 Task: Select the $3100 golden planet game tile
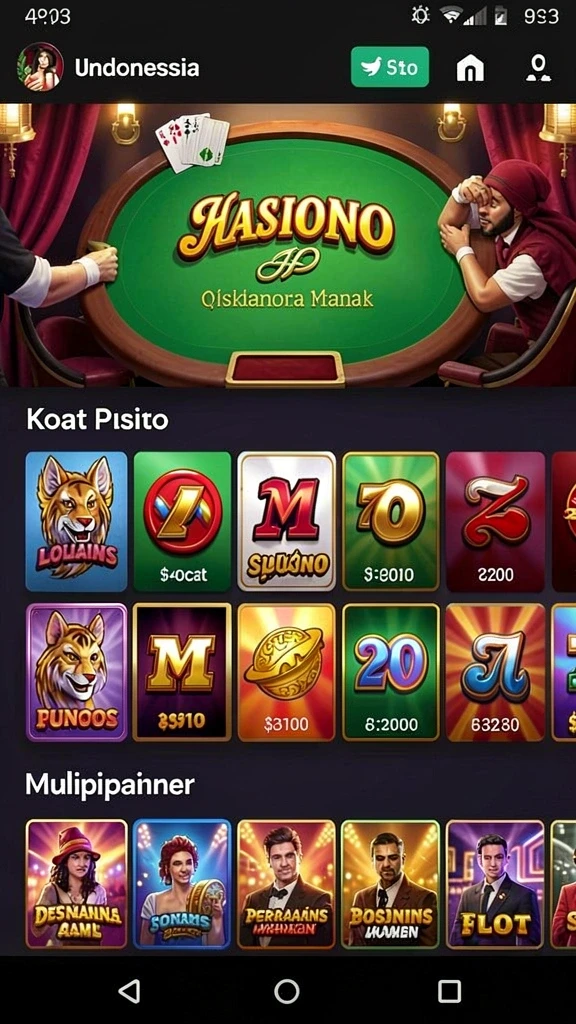click(x=287, y=672)
